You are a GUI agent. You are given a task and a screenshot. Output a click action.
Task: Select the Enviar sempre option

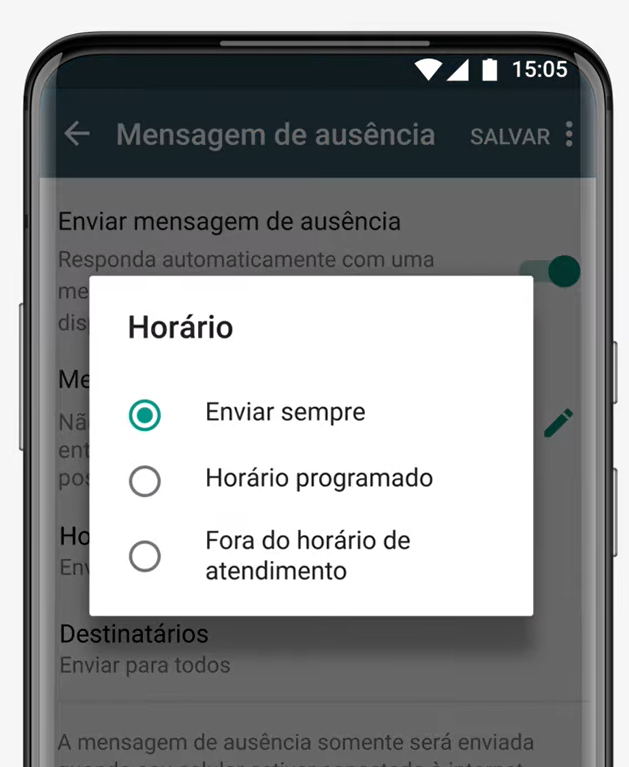(x=145, y=414)
